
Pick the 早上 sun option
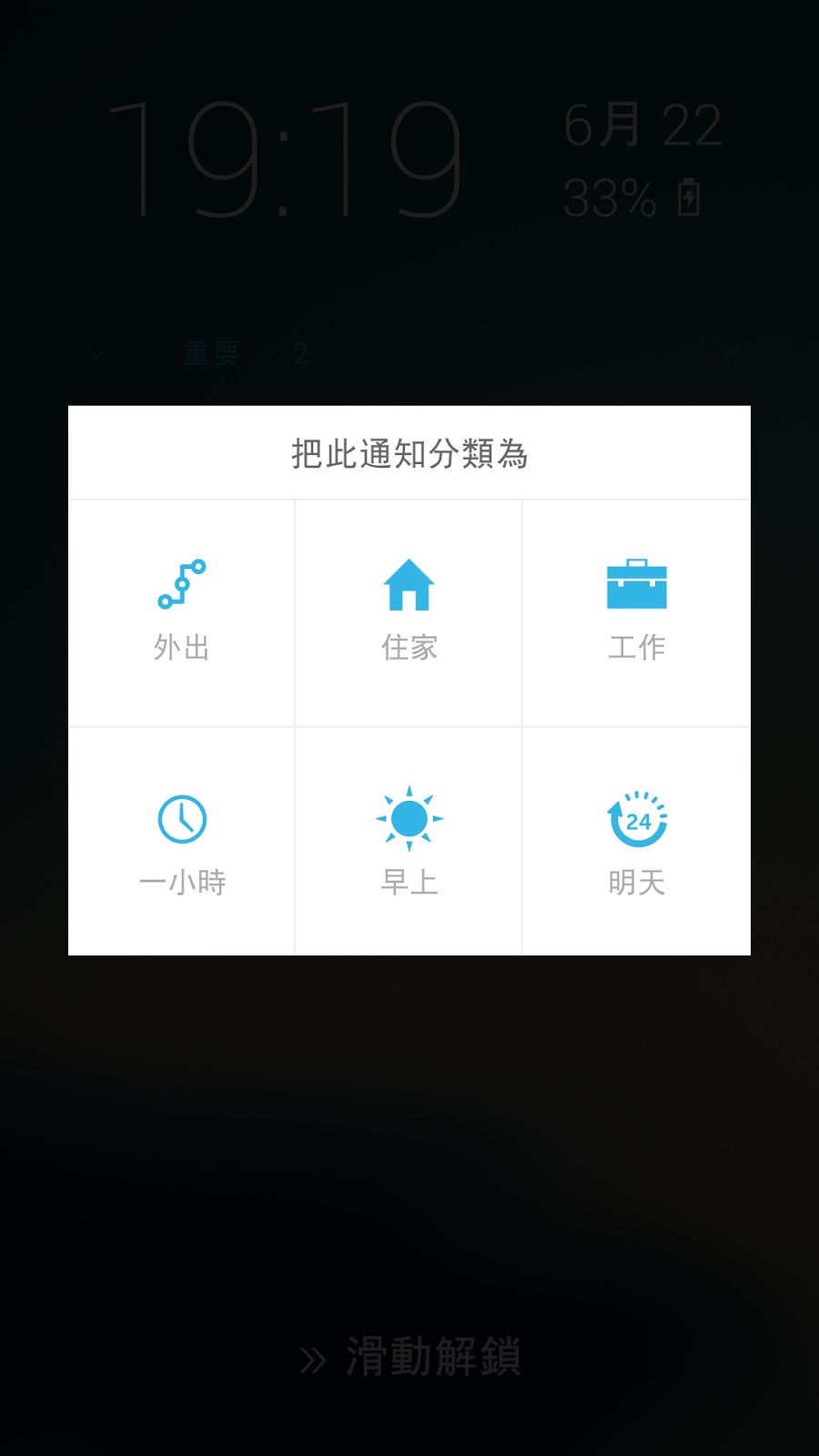(409, 842)
